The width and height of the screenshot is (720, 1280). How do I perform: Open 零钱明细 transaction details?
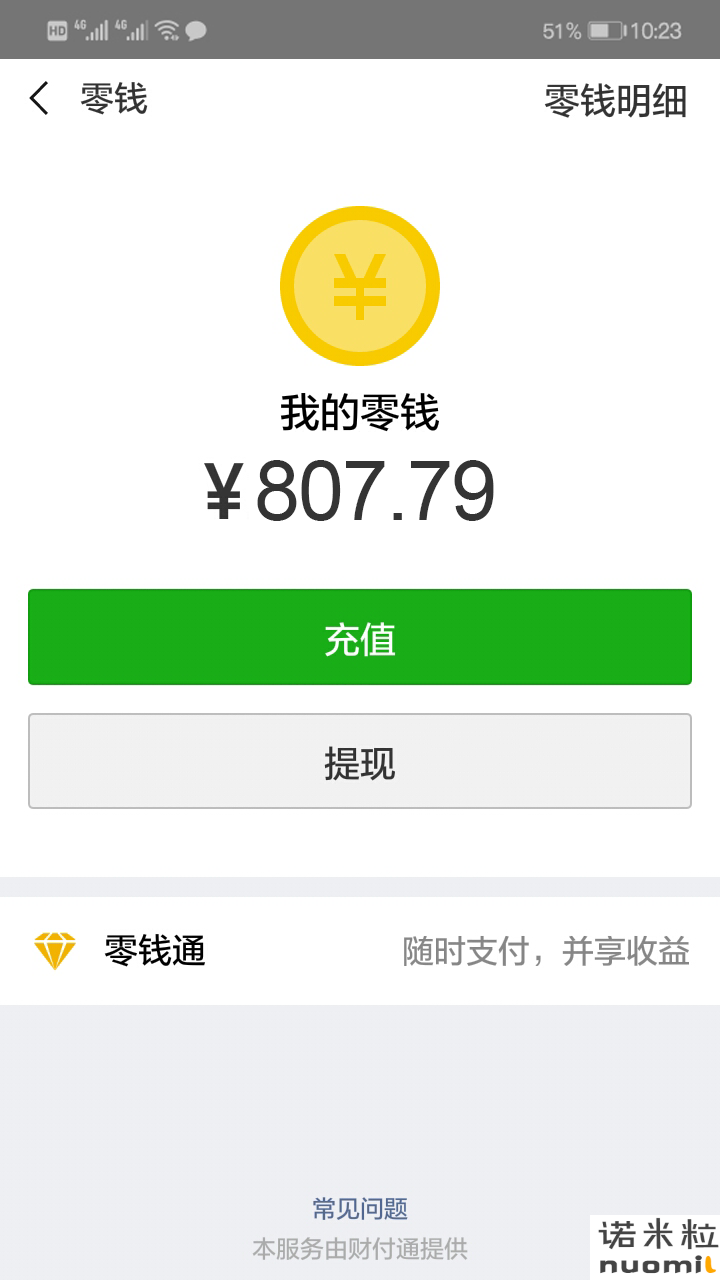tap(615, 100)
